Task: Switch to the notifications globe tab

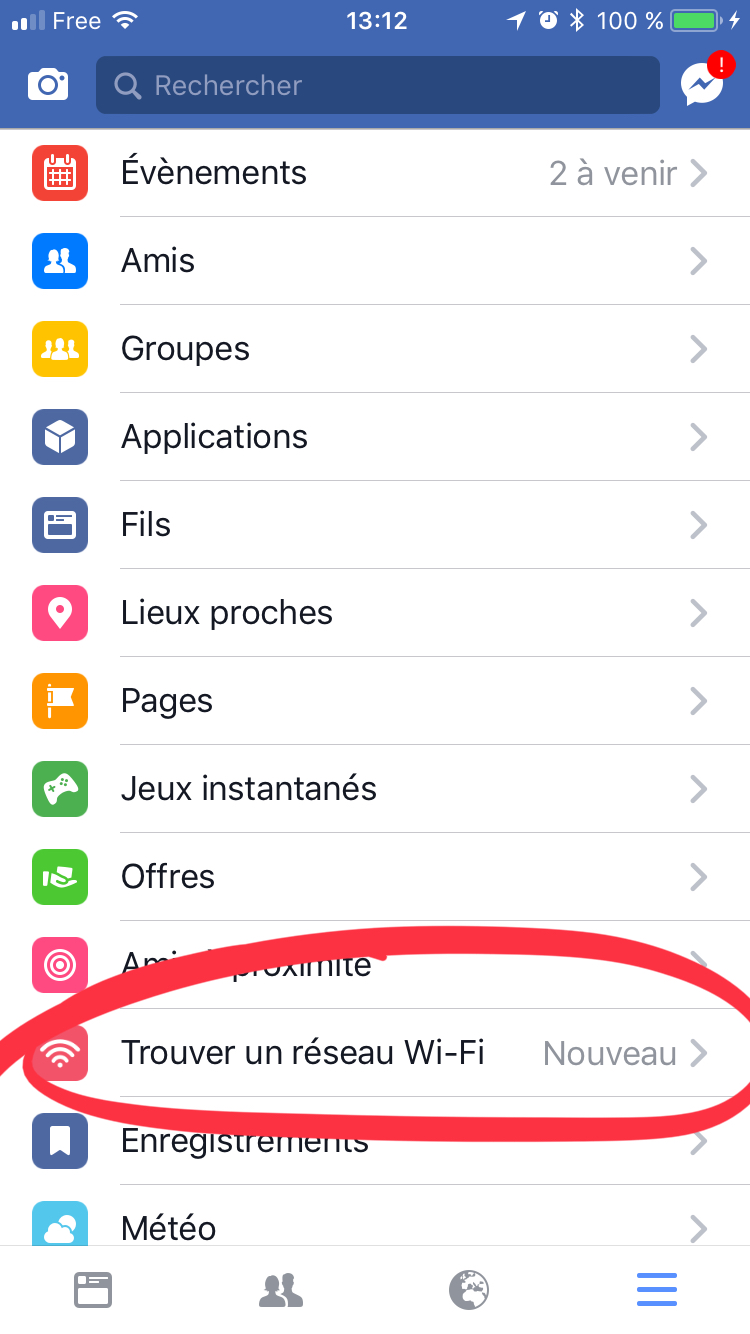Action: 469,1290
